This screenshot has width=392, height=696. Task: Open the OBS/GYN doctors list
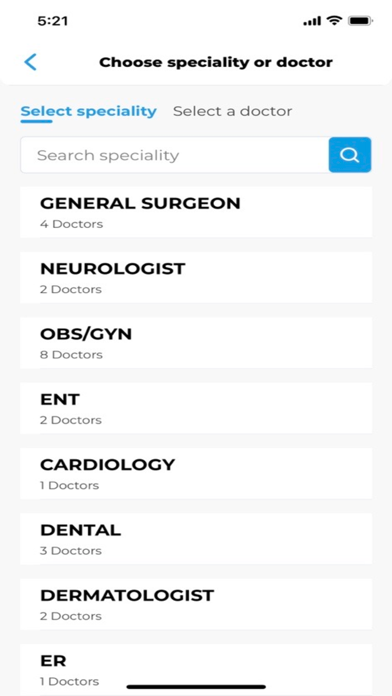196,343
